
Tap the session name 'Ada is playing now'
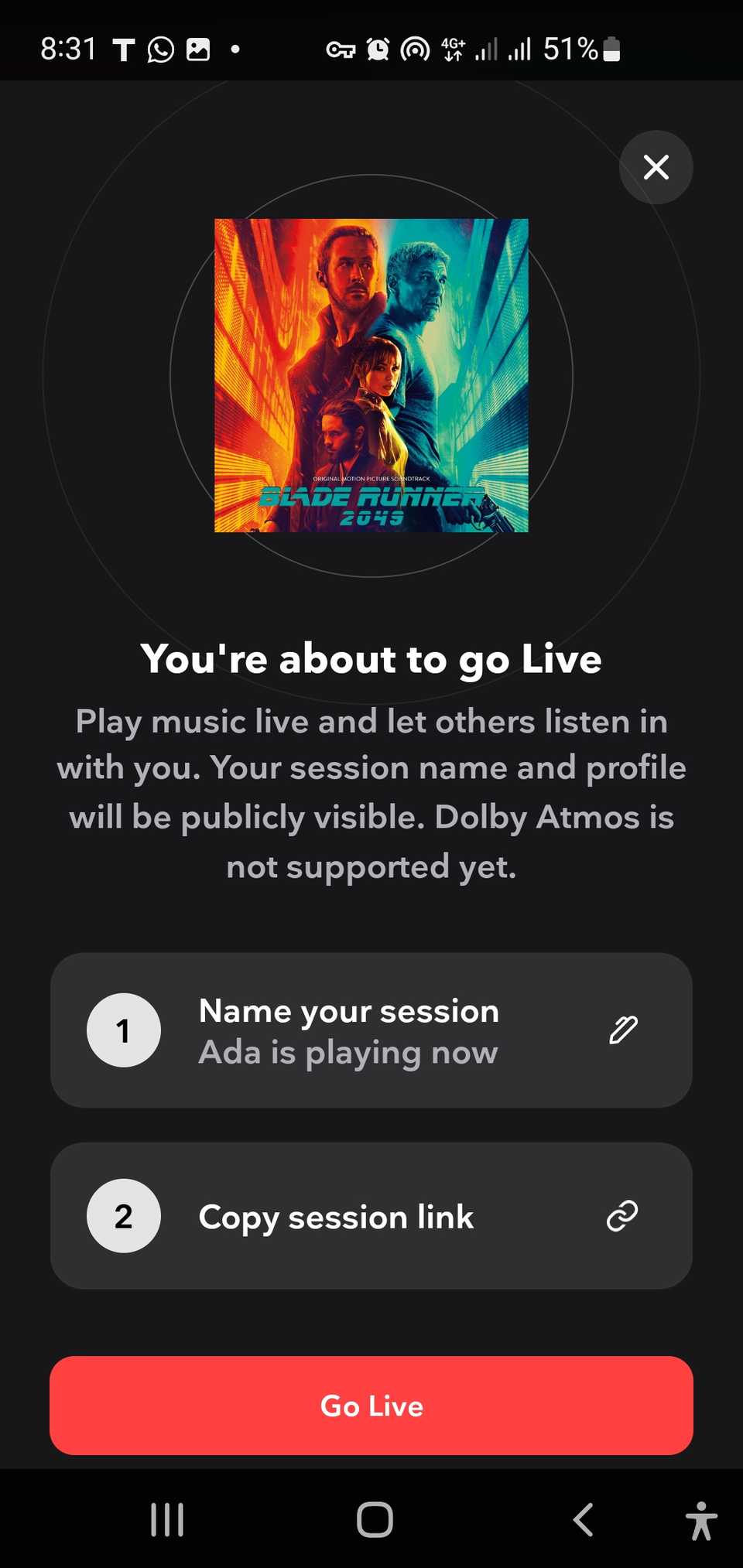[348, 1052]
